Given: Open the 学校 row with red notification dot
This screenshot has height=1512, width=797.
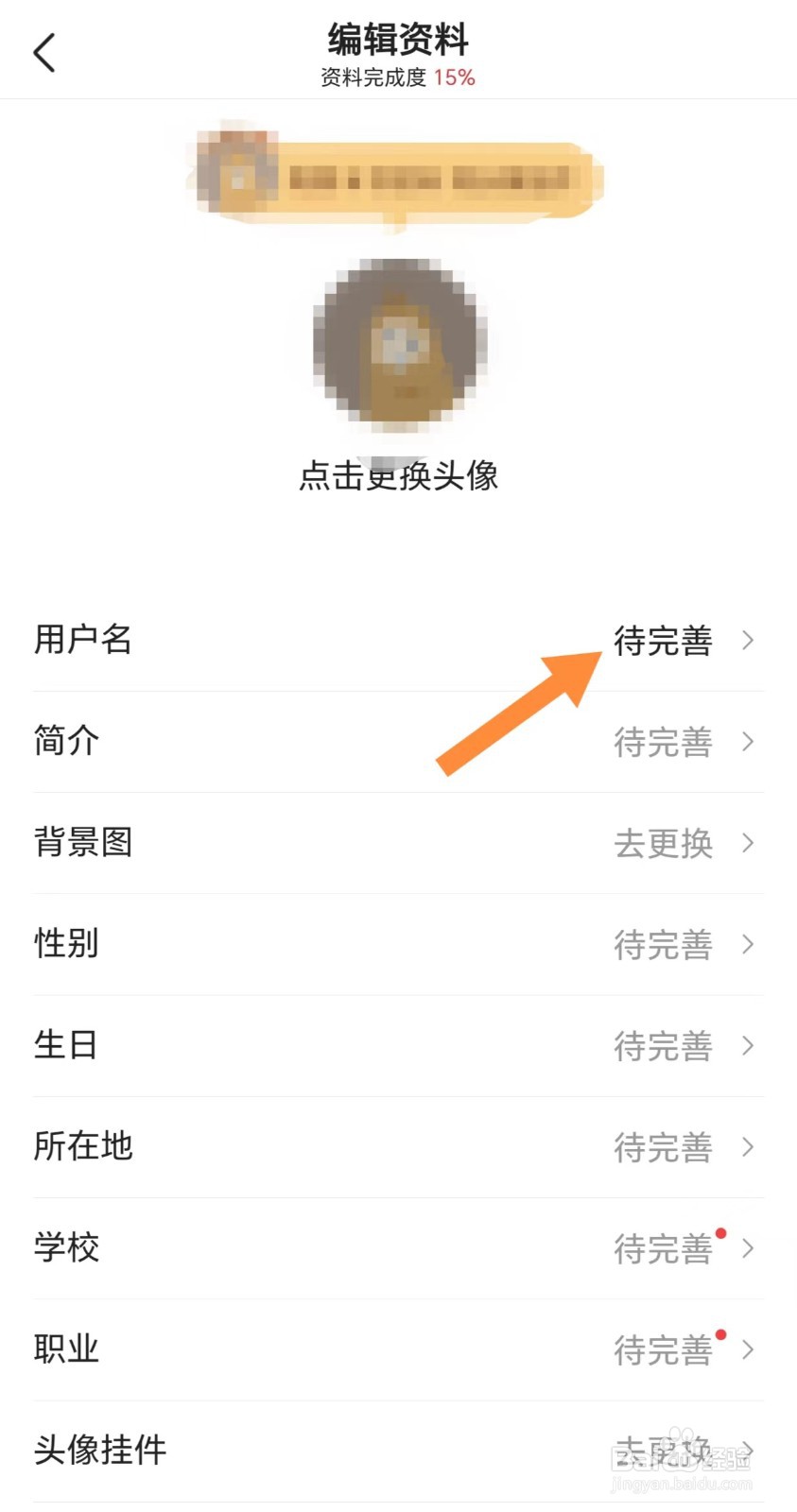Looking at the screenshot, I should (746, 1249).
